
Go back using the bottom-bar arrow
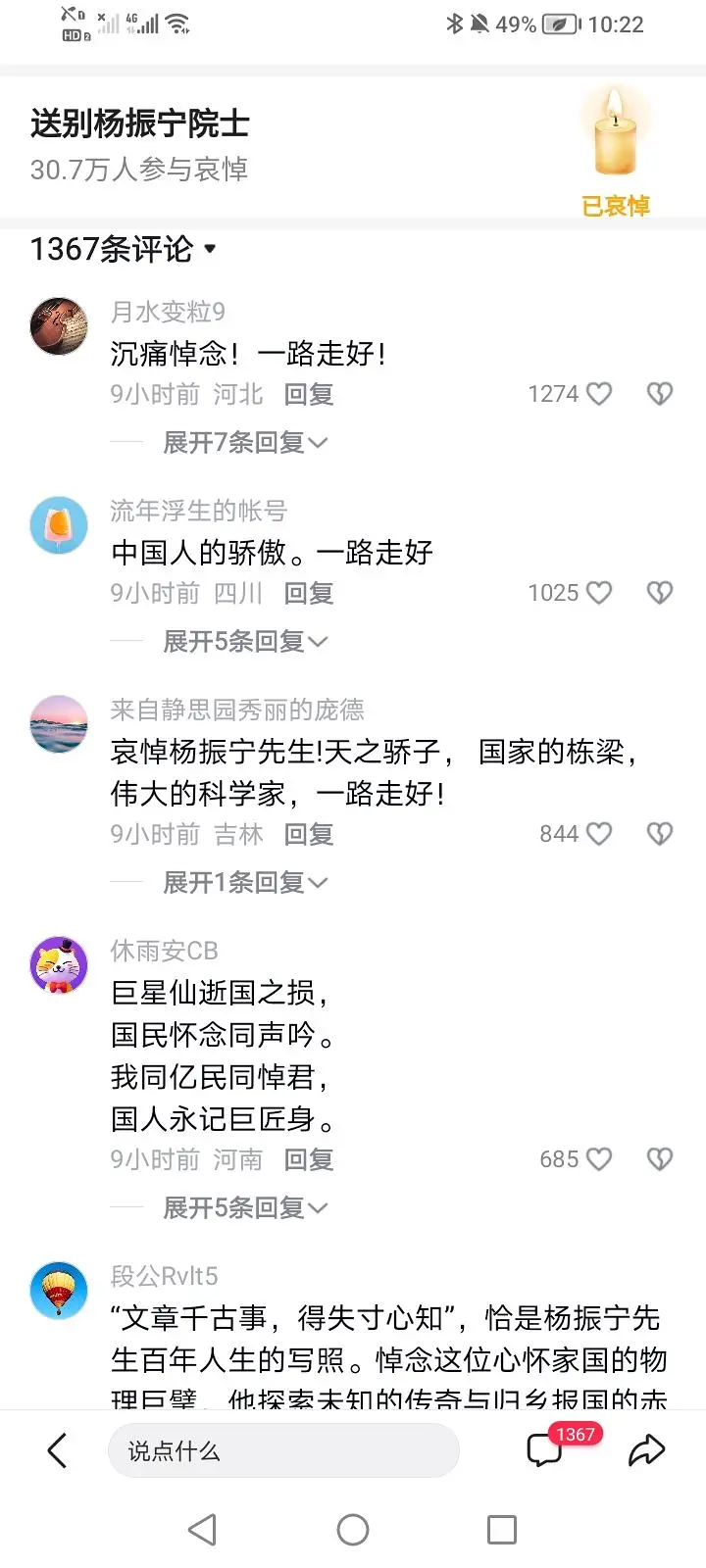(58, 1450)
